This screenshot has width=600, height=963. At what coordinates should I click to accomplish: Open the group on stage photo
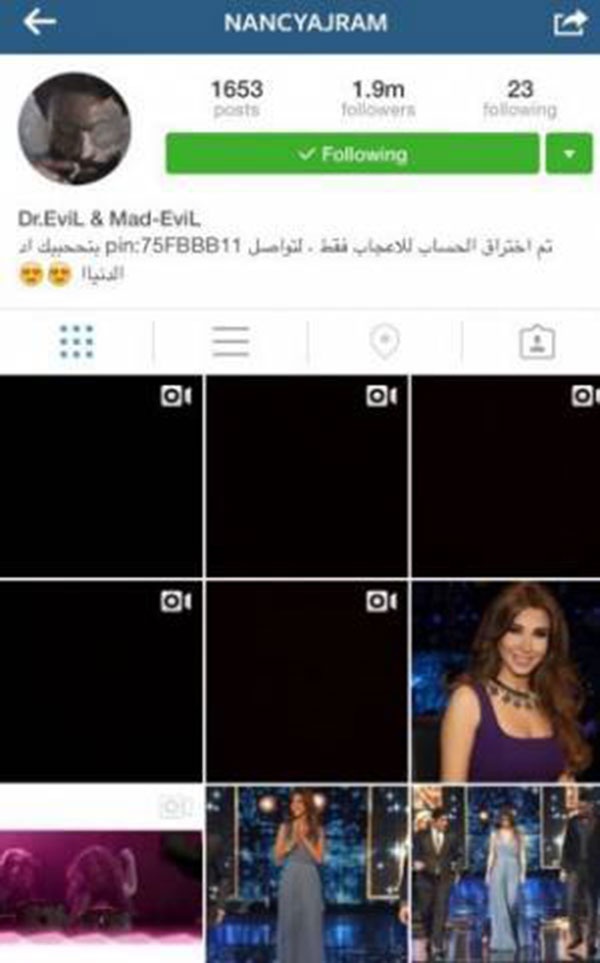(505, 875)
